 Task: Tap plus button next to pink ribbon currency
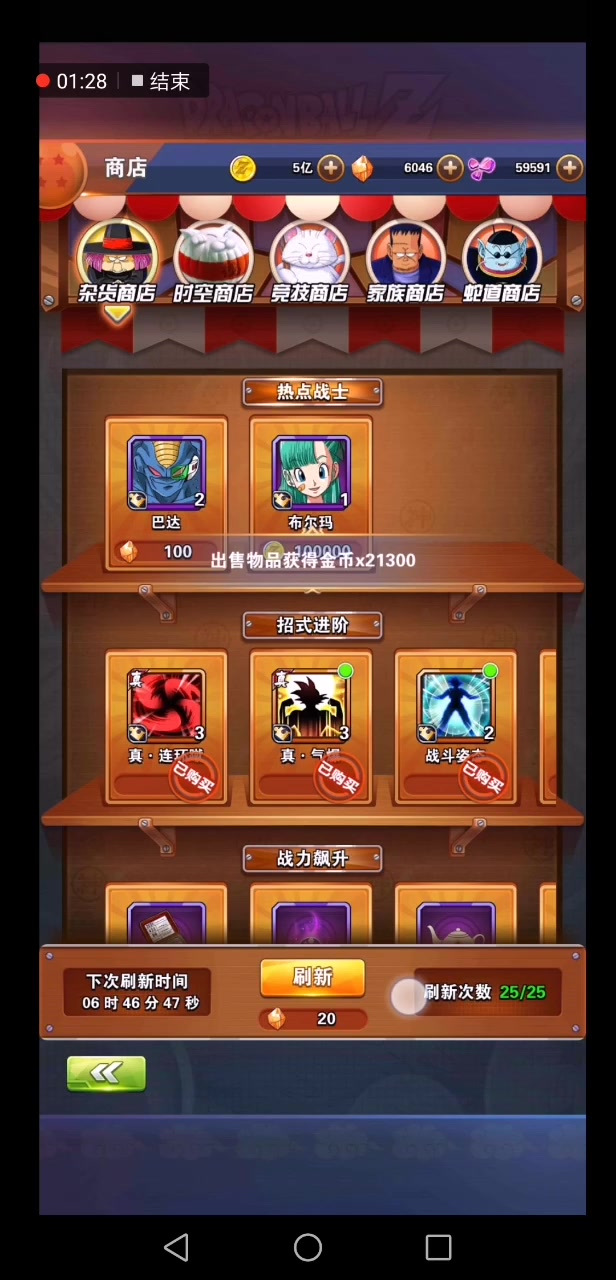[569, 168]
